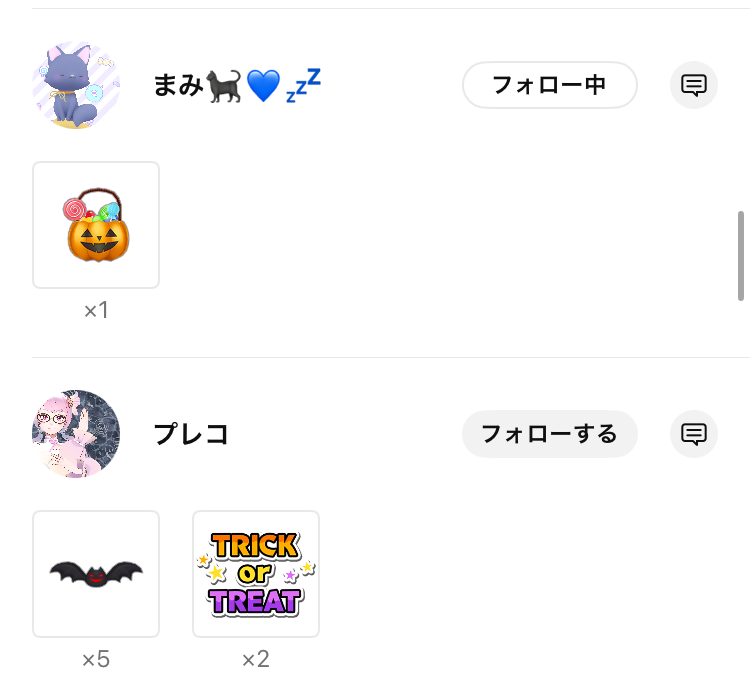The image size is (750, 699).
Task: Tap the pumpkin candy basket gift tile
Action: pos(96,225)
